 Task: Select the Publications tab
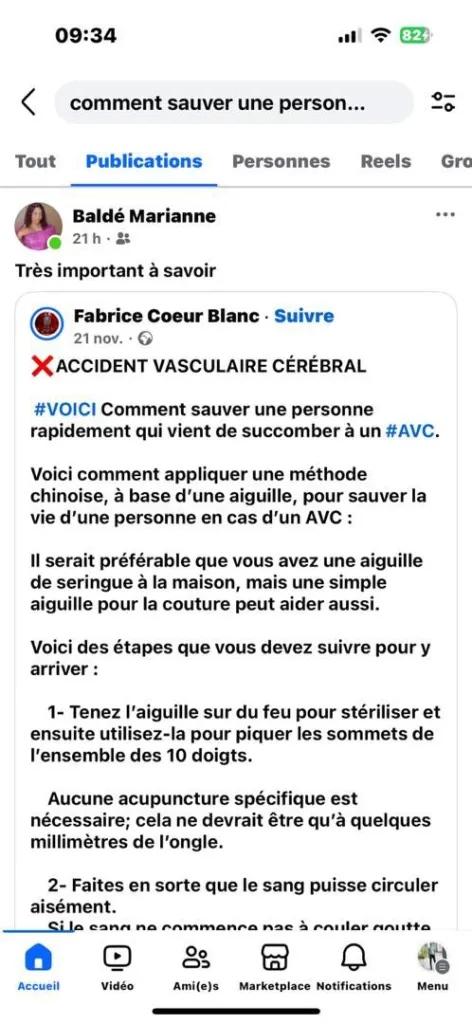pyautogui.click(x=144, y=161)
